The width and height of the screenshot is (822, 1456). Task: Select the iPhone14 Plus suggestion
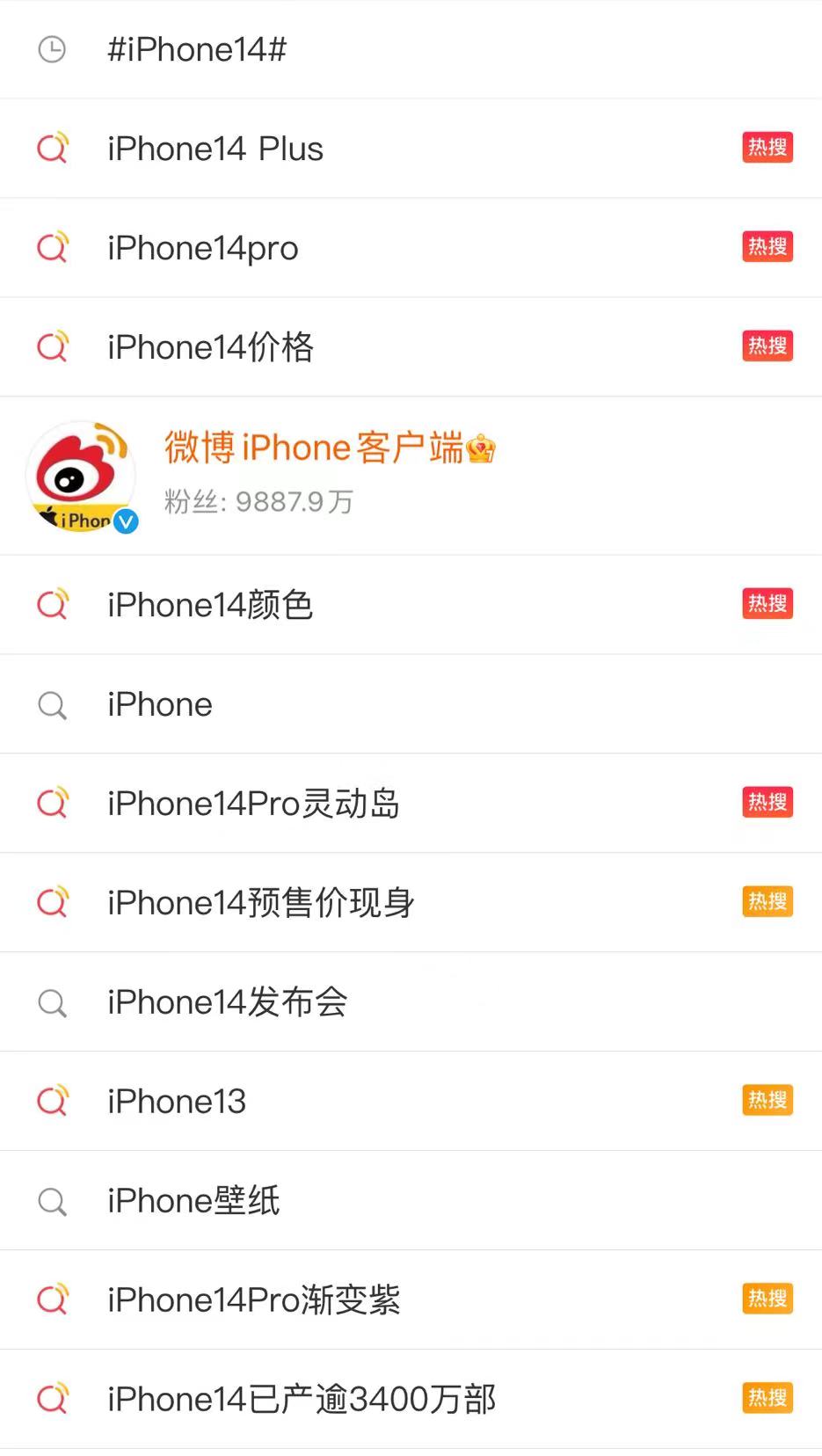click(x=411, y=149)
